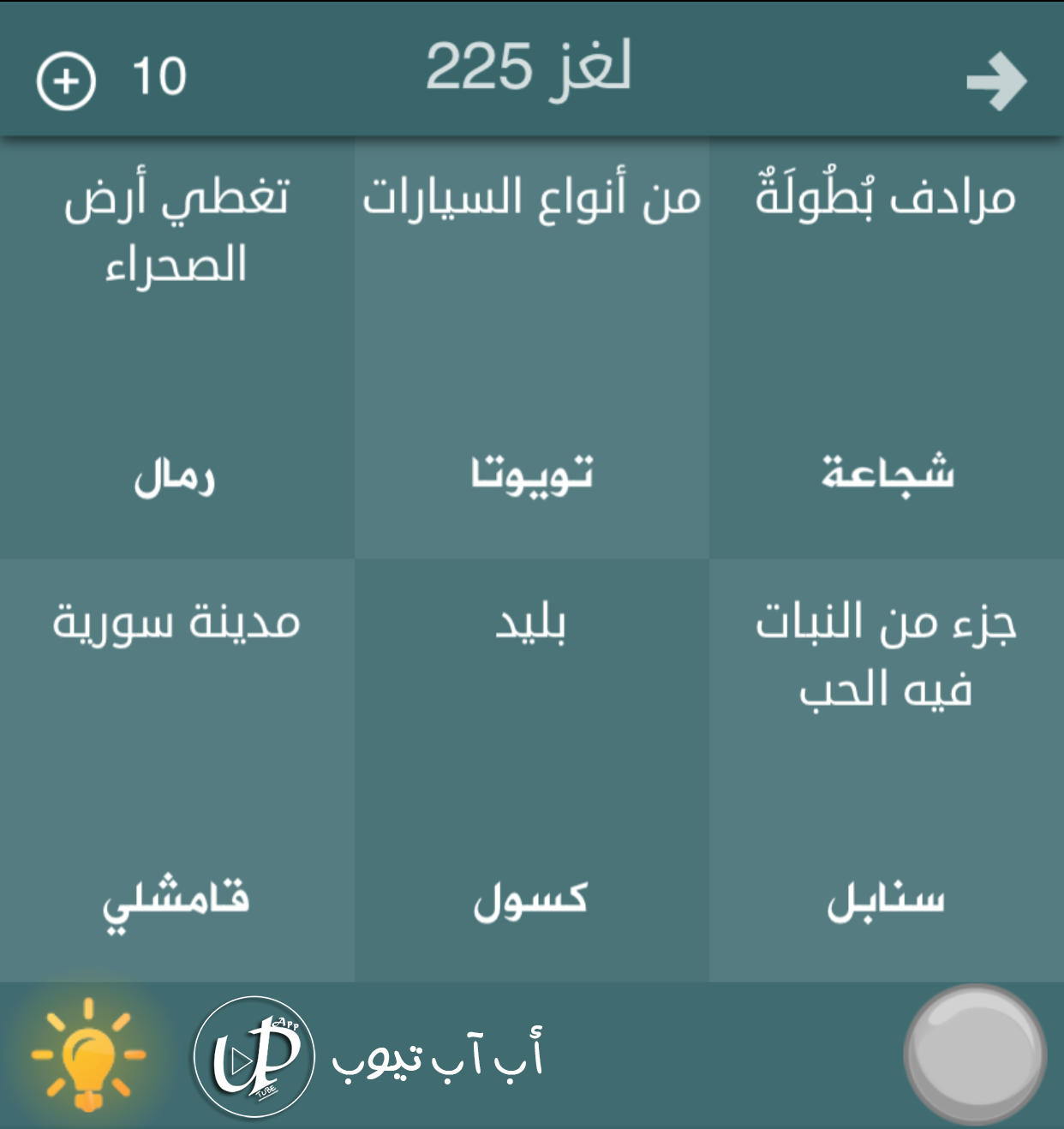Viewport: 1064px width, 1129px height.
Task: Select the plant clue tile answered سنابل
Action: [x=887, y=769]
